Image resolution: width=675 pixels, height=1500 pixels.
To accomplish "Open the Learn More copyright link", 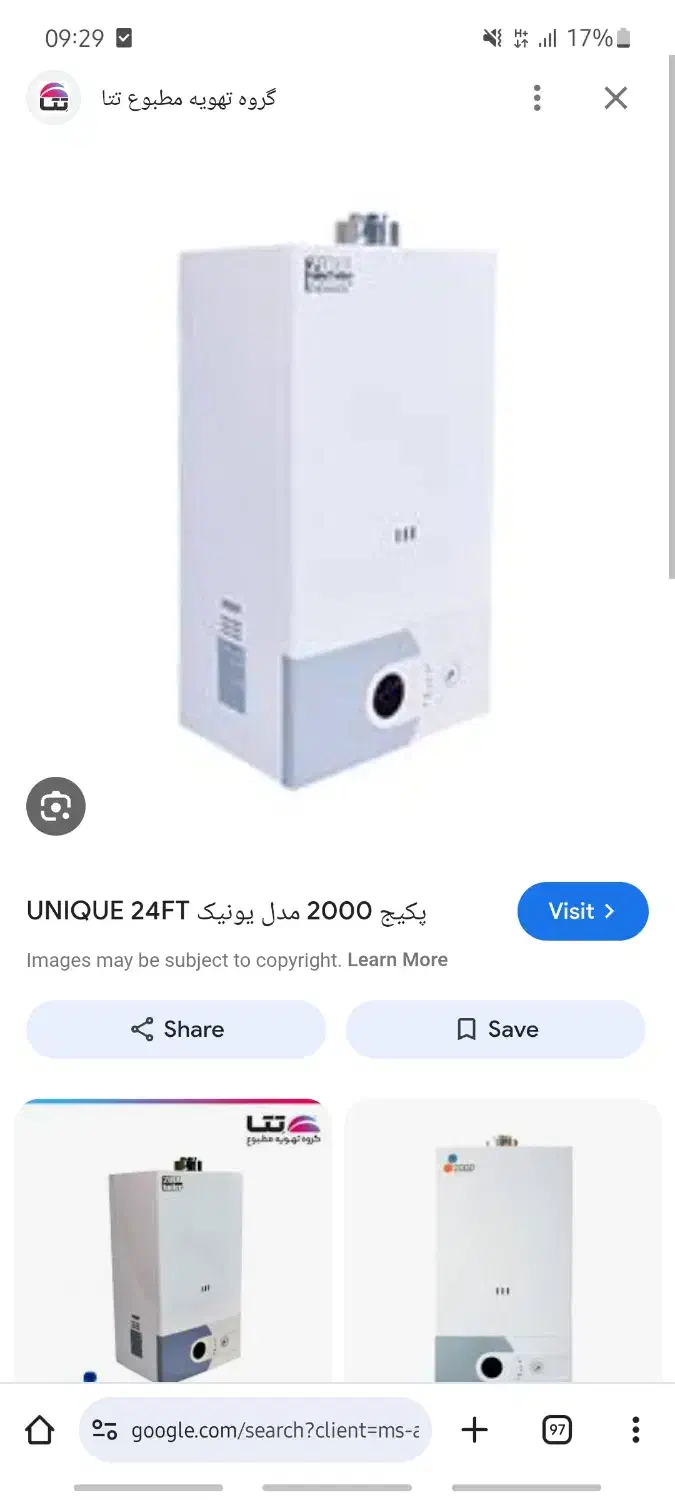I will click(397, 960).
